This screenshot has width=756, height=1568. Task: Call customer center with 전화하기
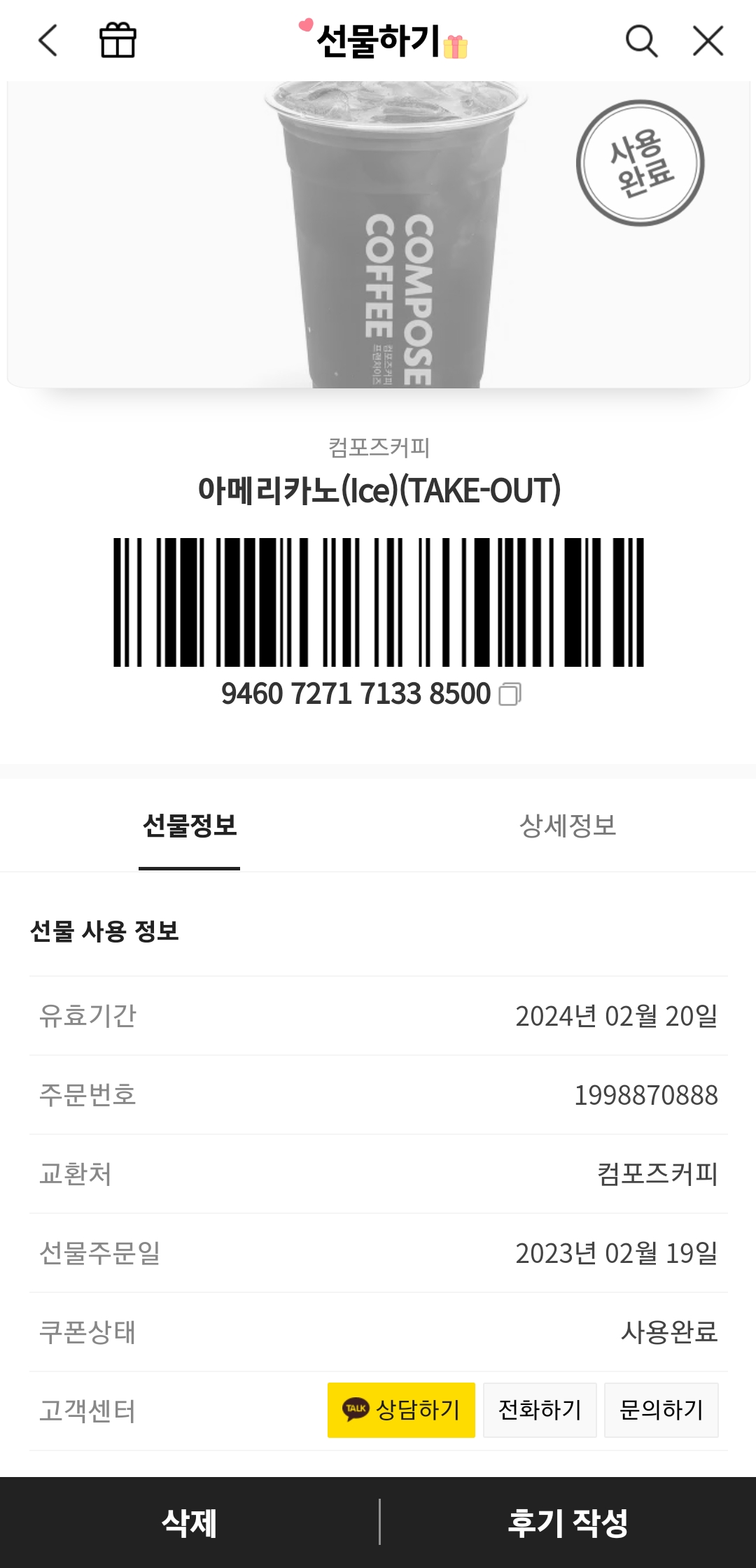540,1410
